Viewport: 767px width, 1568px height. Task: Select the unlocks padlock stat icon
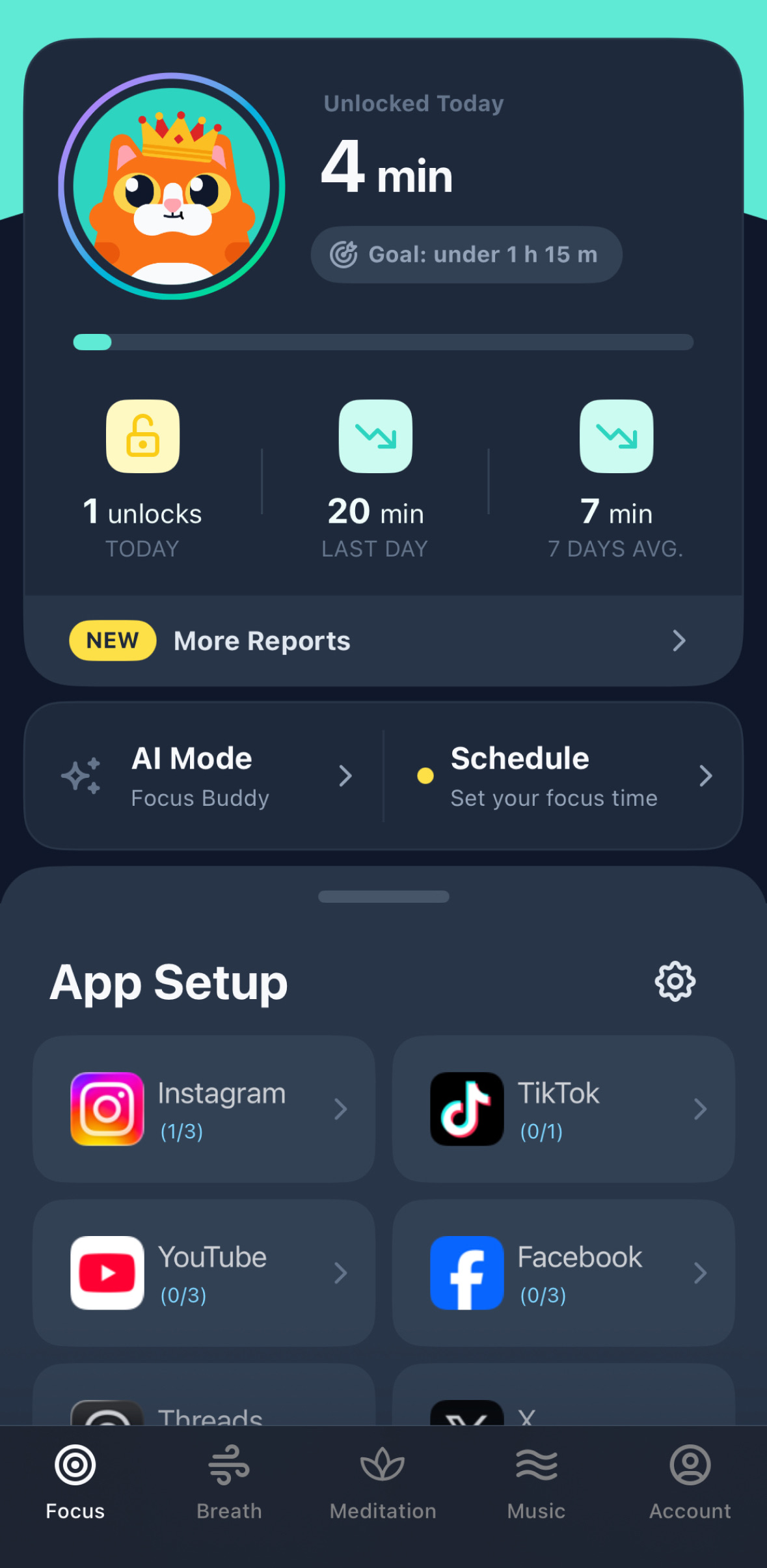142,436
